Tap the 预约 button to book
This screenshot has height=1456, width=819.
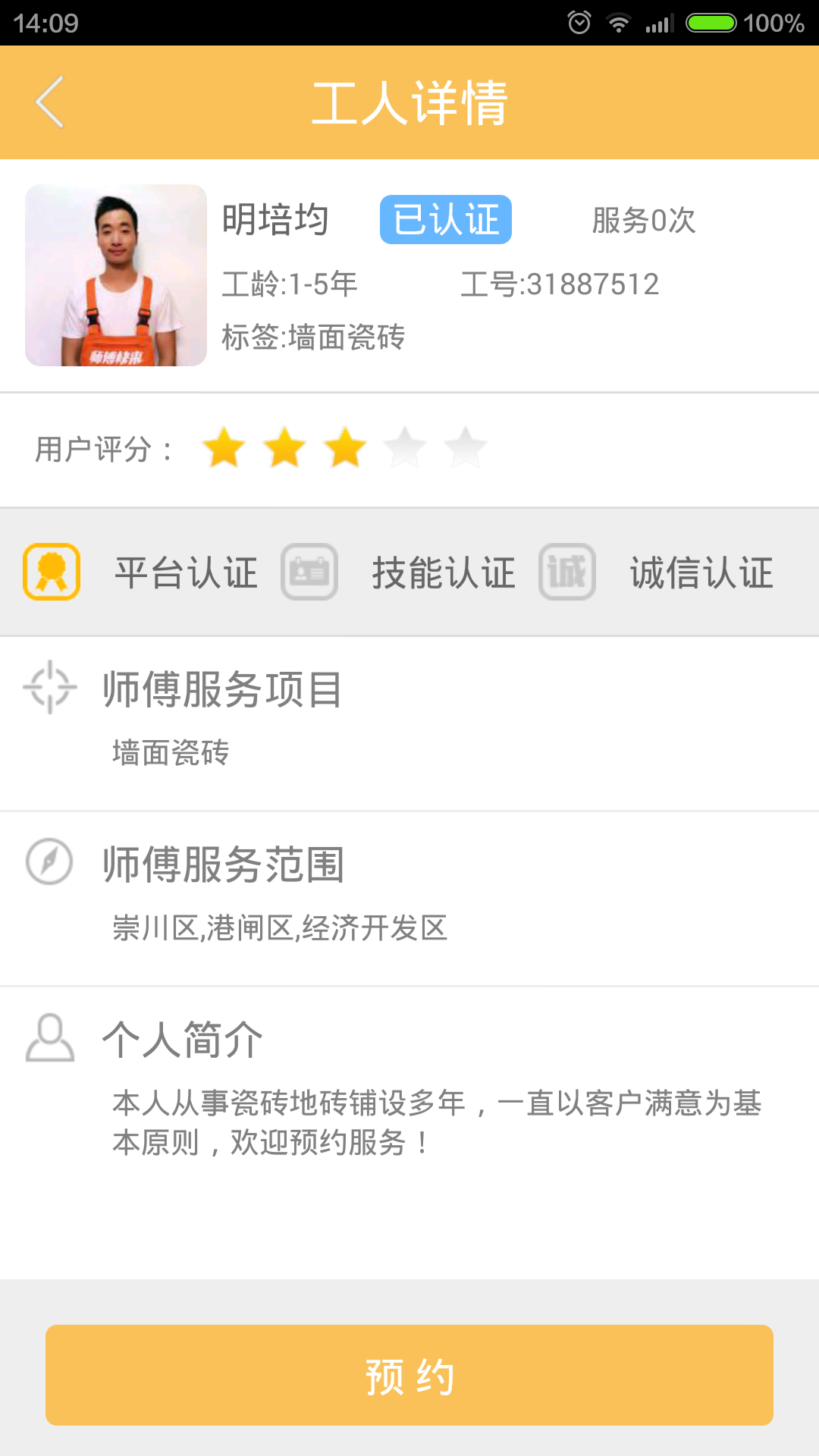(409, 1375)
